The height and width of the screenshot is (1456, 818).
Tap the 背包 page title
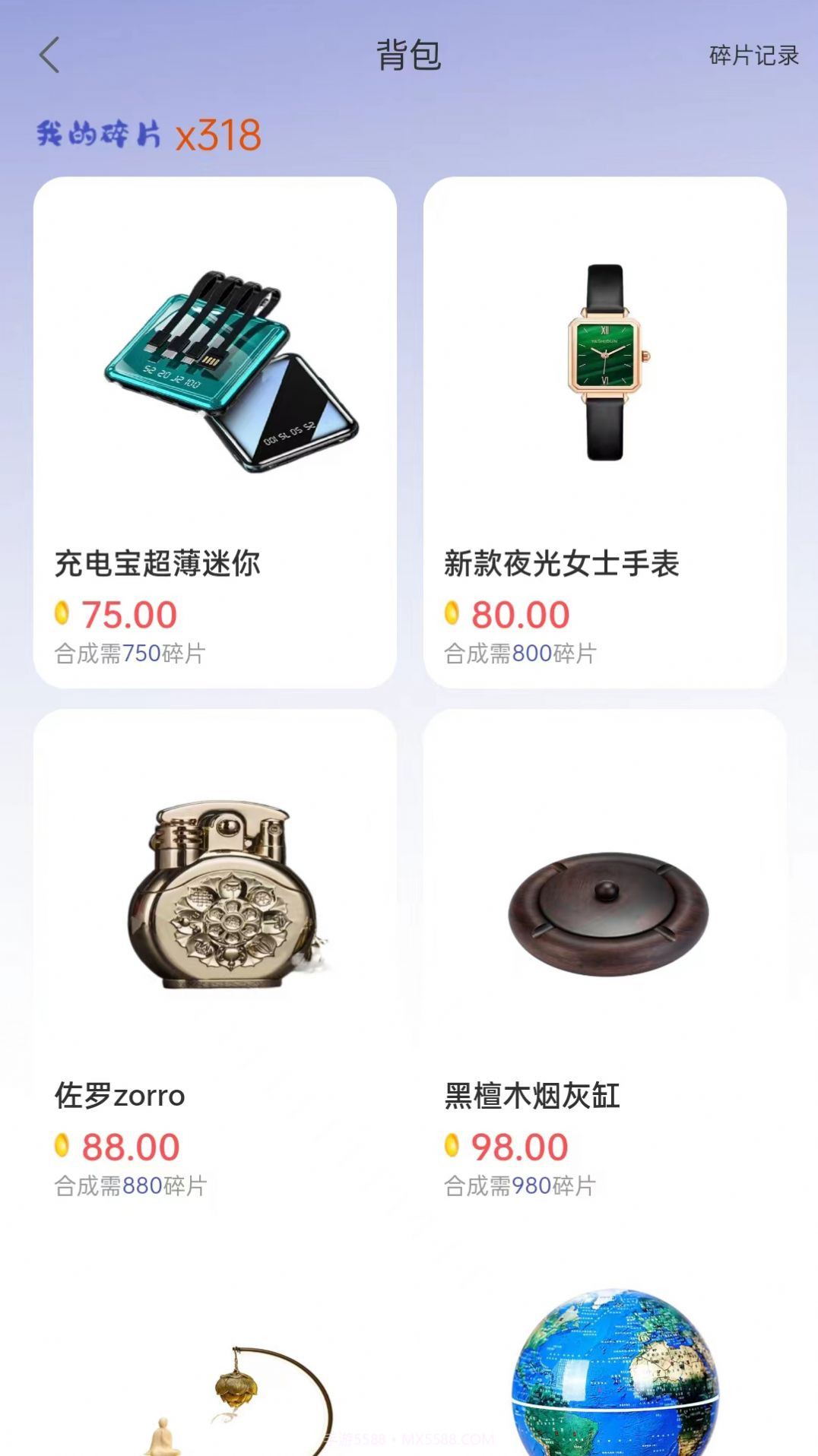[x=408, y=55]
